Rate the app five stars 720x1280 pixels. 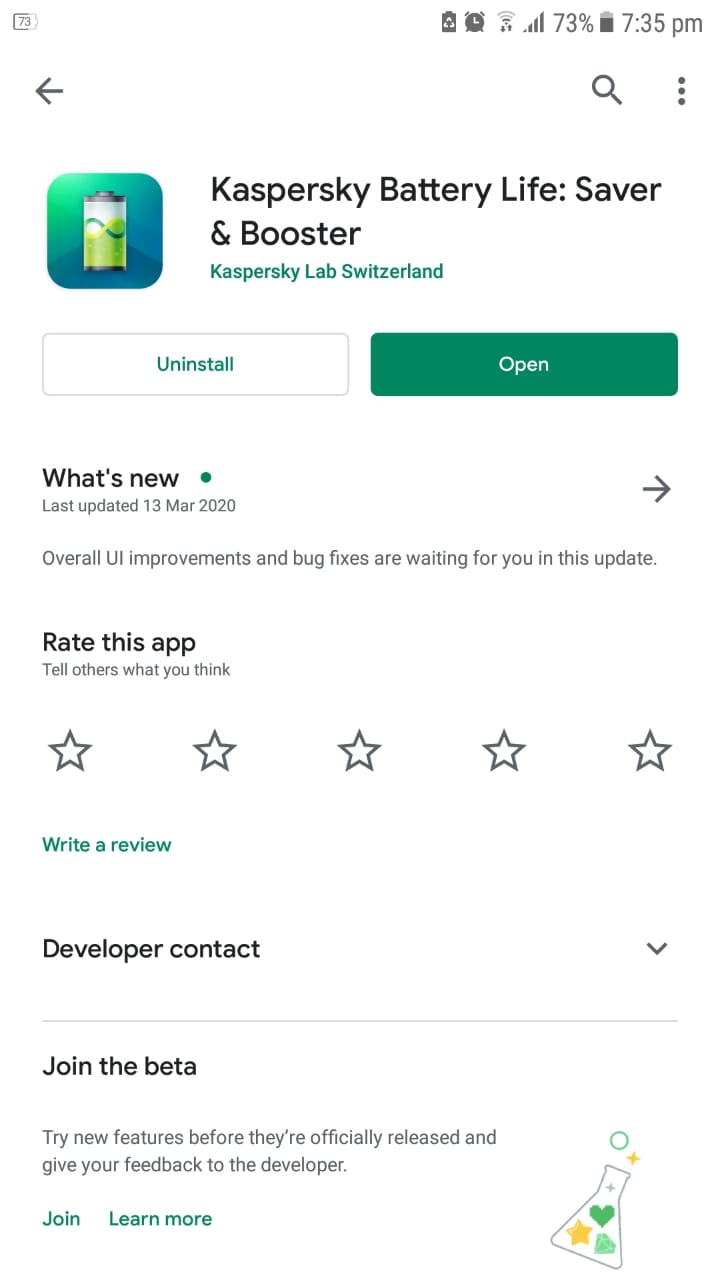click(650, 751)
